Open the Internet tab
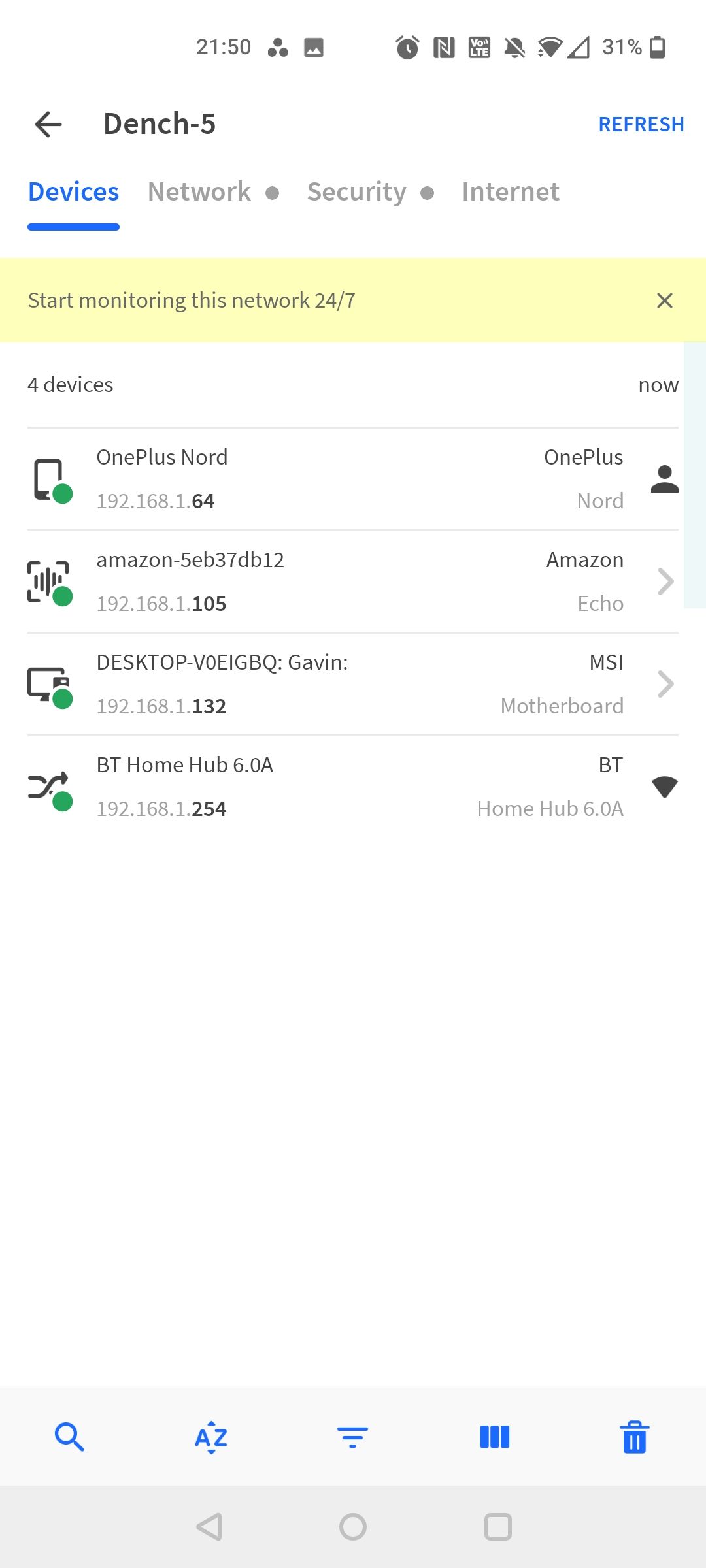Screen dimensions: 706x1568 pyautogui.click(x=510, y=192)
